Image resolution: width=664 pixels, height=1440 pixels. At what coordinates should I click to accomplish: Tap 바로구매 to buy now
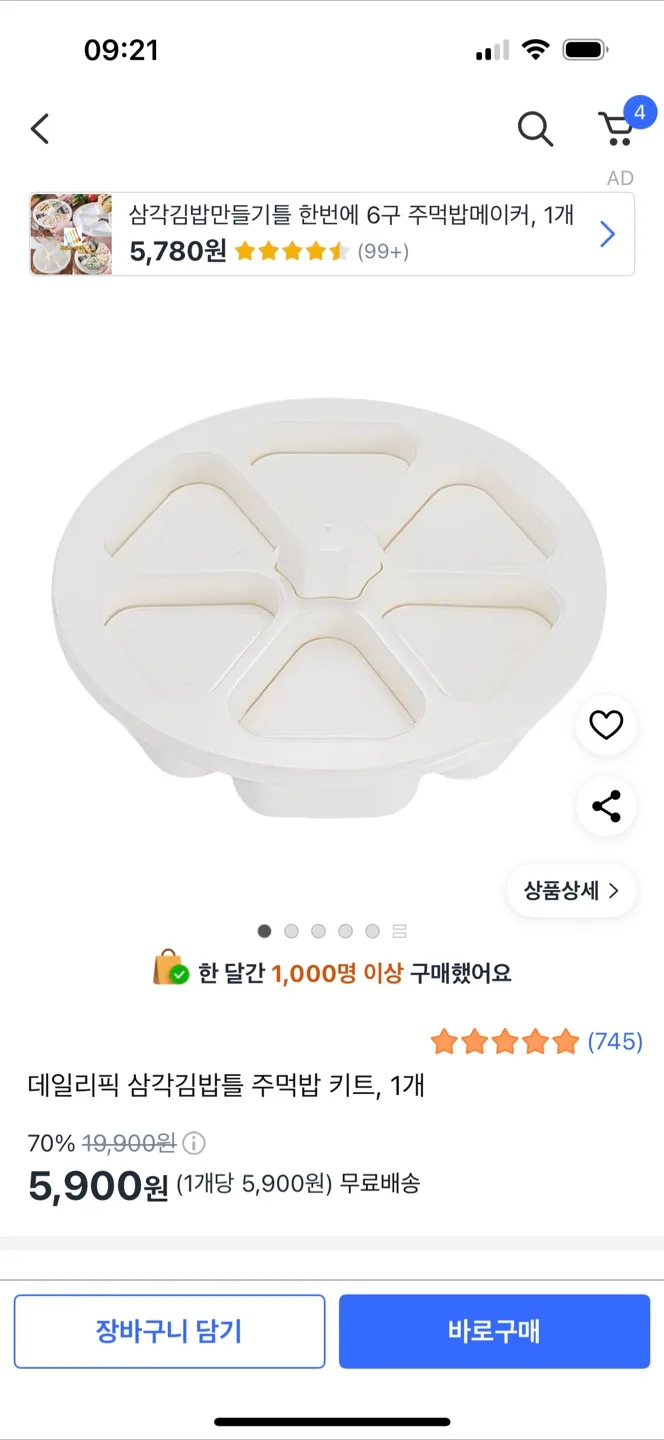click(x=494, y=1331)
